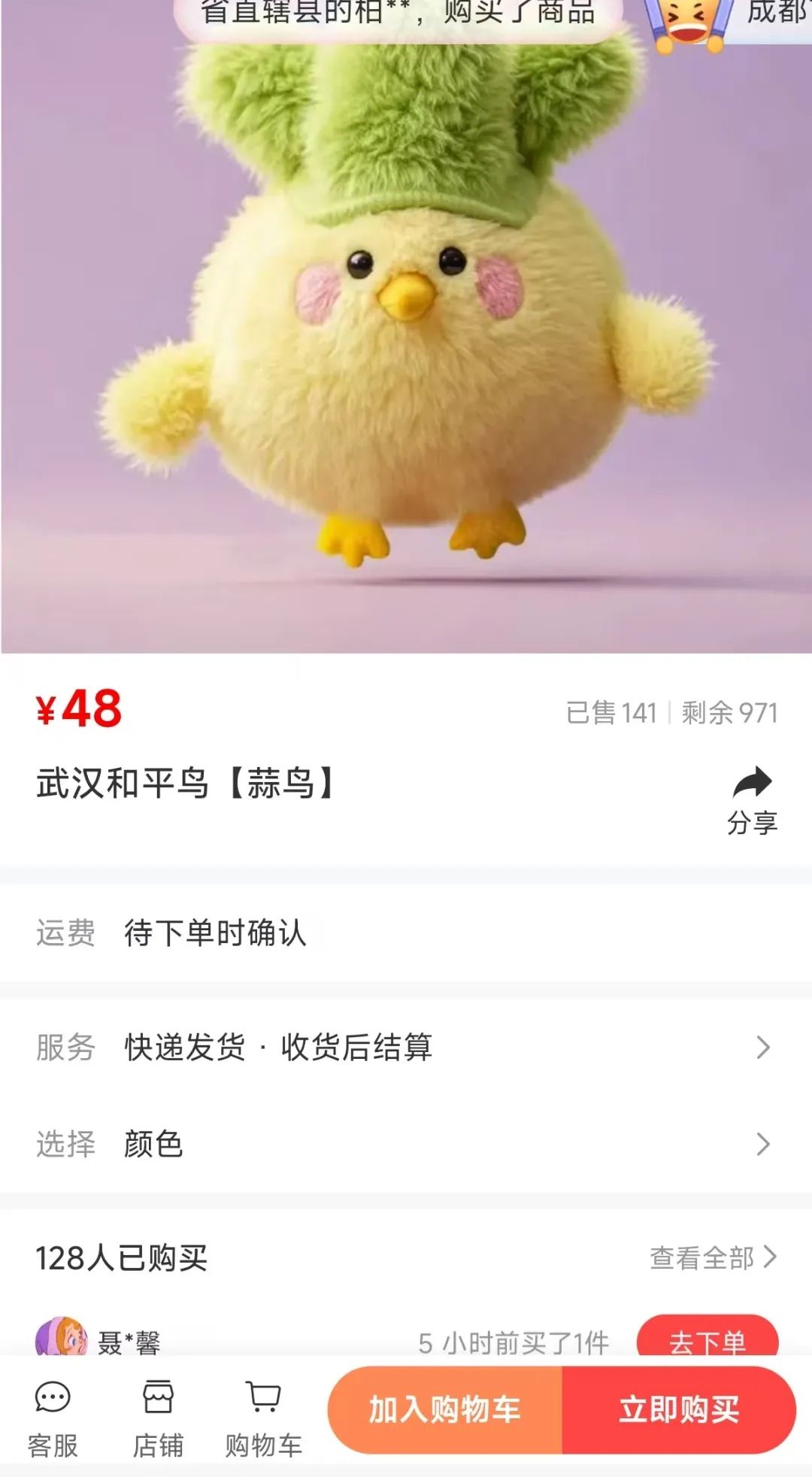Open 服务 快递发货 details row
Image resolution: width=812 pixels, height=1477 pixels.
406,1047
